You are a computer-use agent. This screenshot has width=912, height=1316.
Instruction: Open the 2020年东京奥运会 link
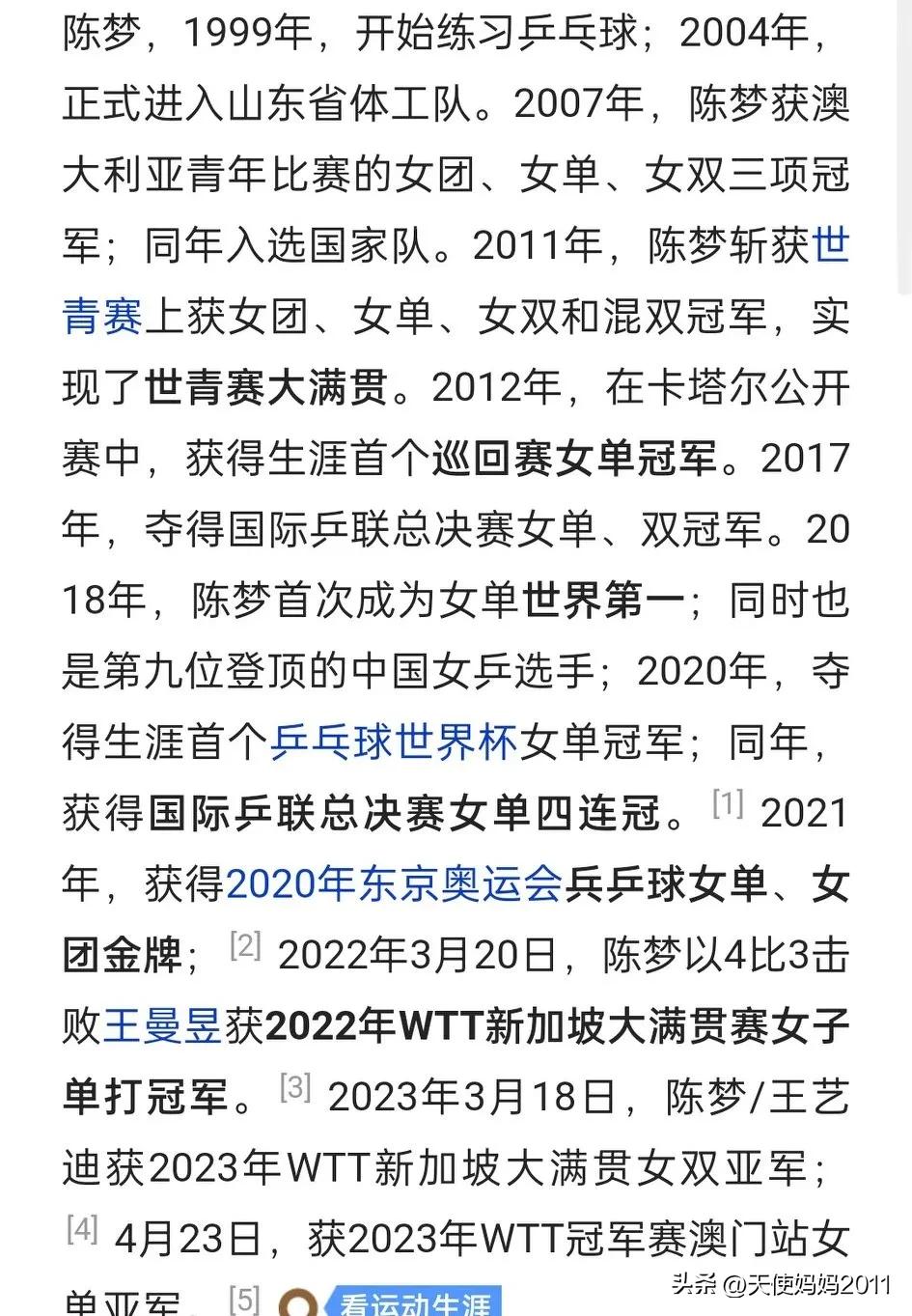pos(394,883)
